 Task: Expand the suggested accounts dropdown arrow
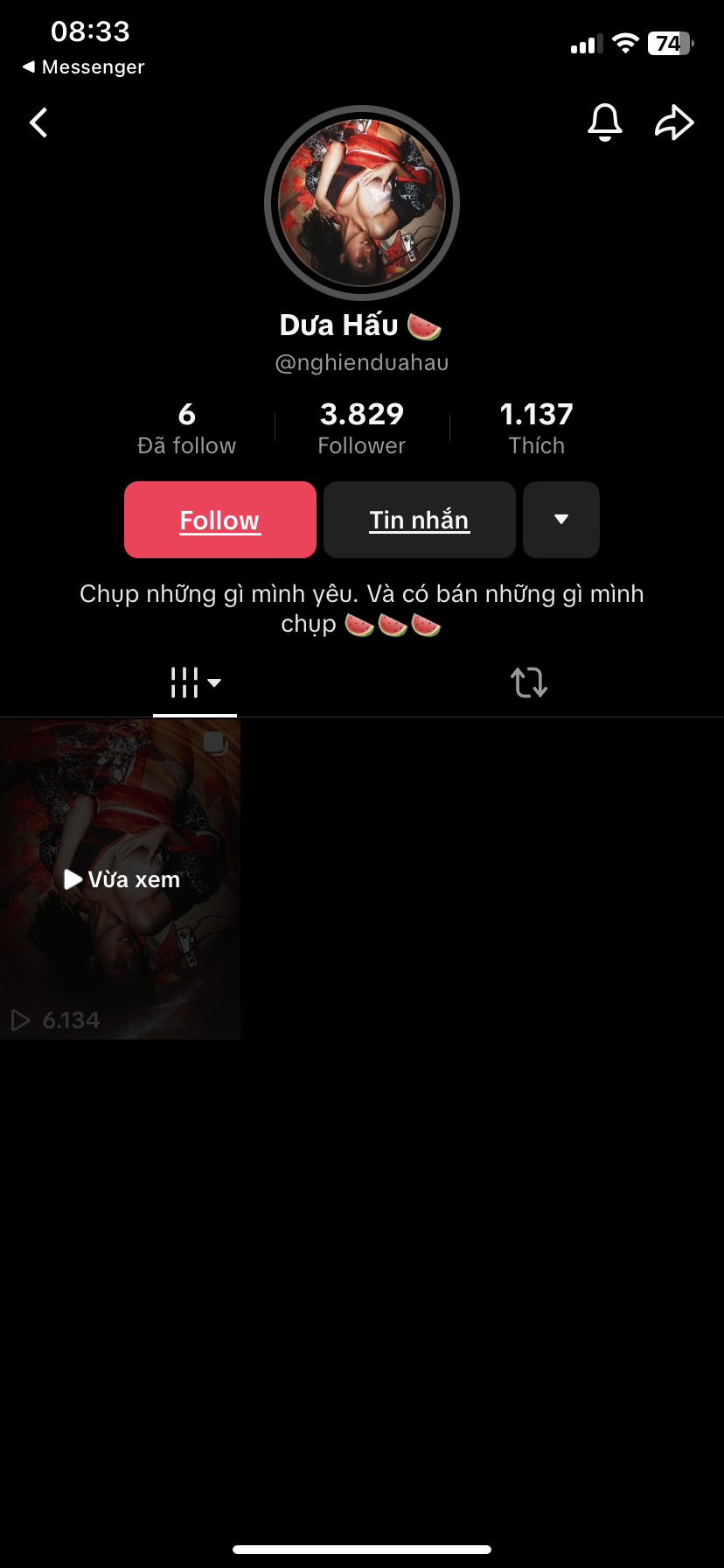click(x=561, y=520)
